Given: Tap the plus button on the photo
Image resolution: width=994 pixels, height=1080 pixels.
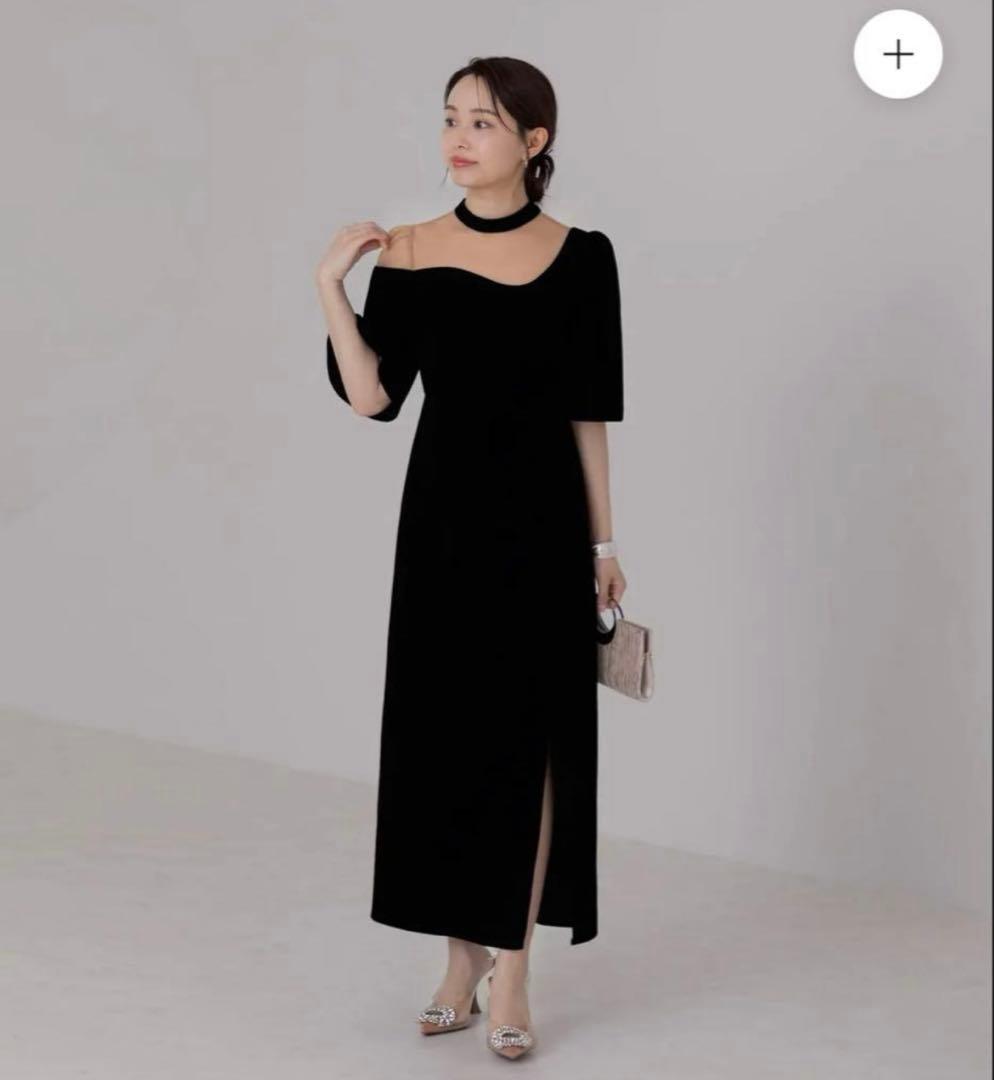Looking at the screenshot, I should pyautogui.click(x=898, y=54).
